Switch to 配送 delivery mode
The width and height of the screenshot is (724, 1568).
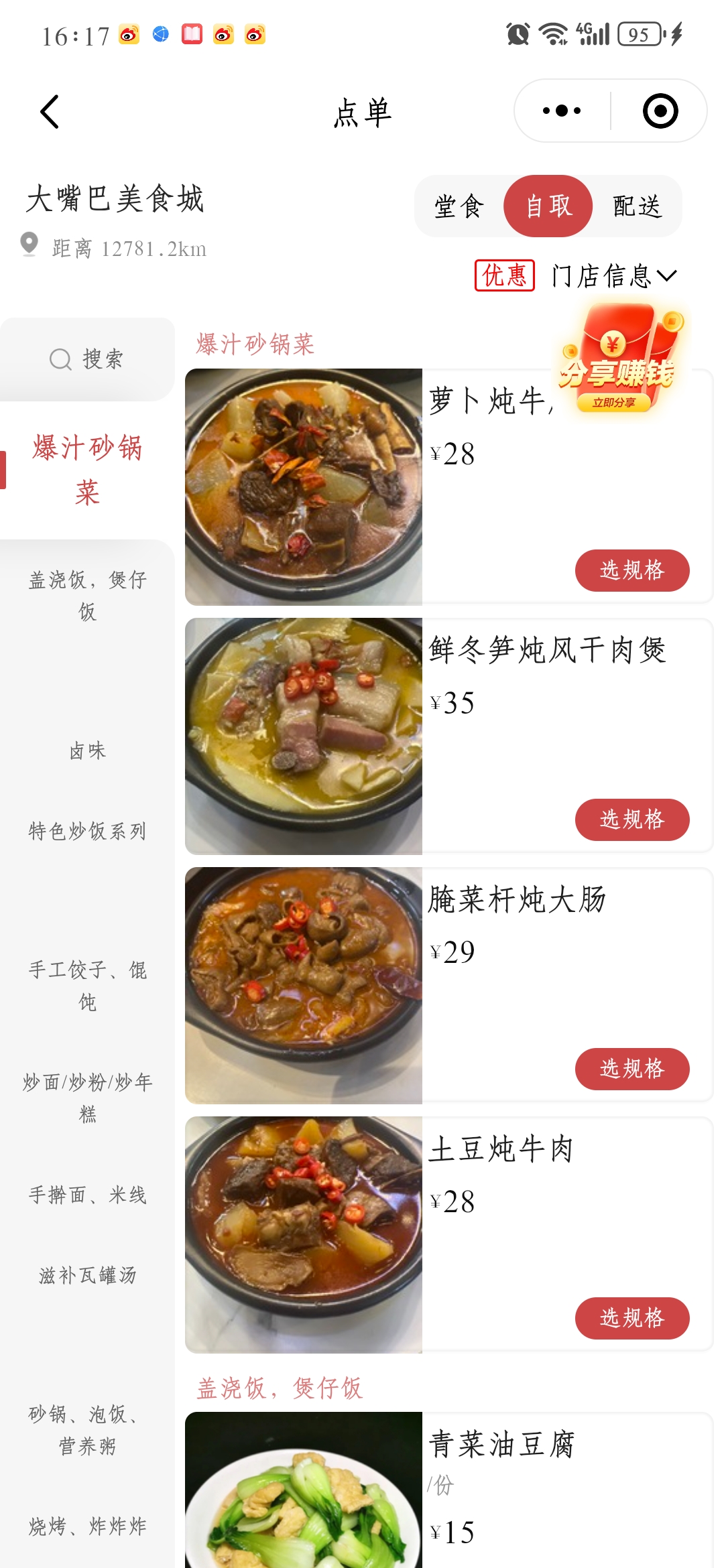(x=637, y=206)
